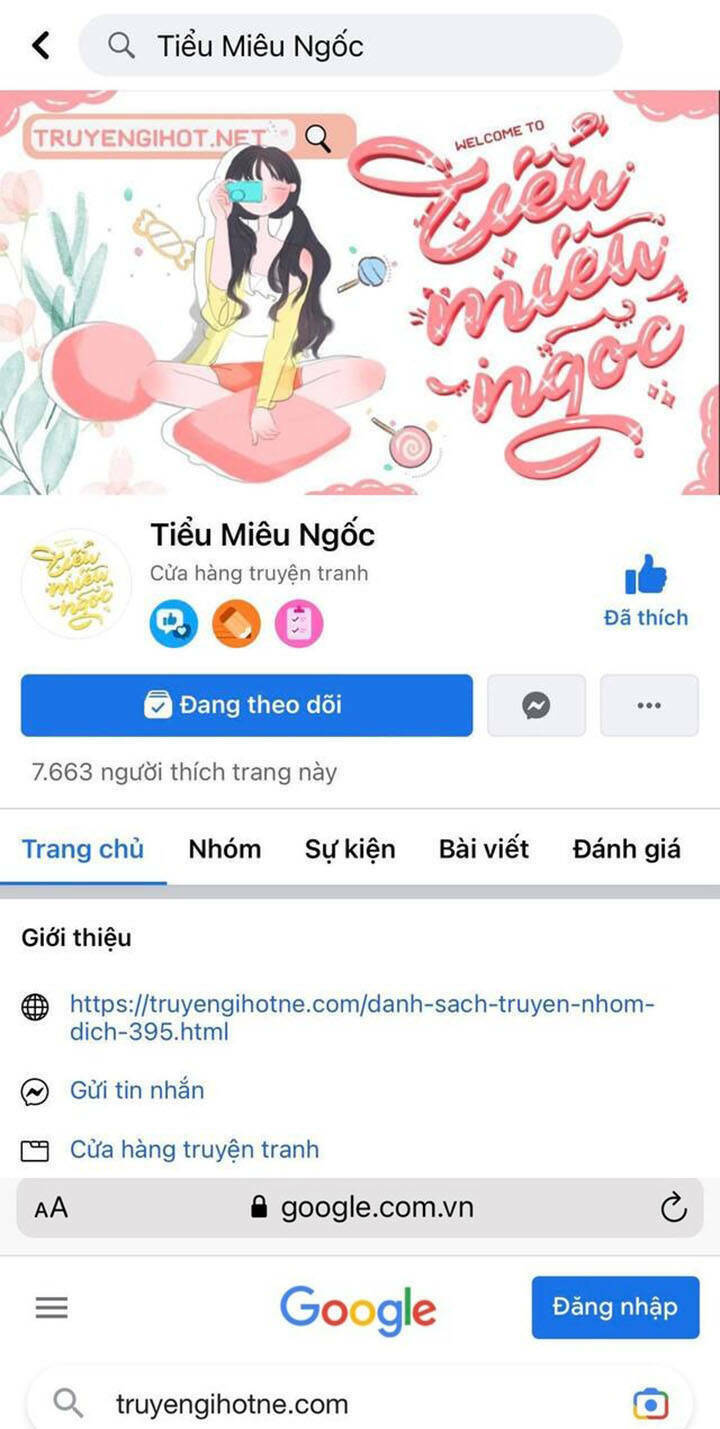Tap Gửi tin nhắn link

[x=137, y=1090]
